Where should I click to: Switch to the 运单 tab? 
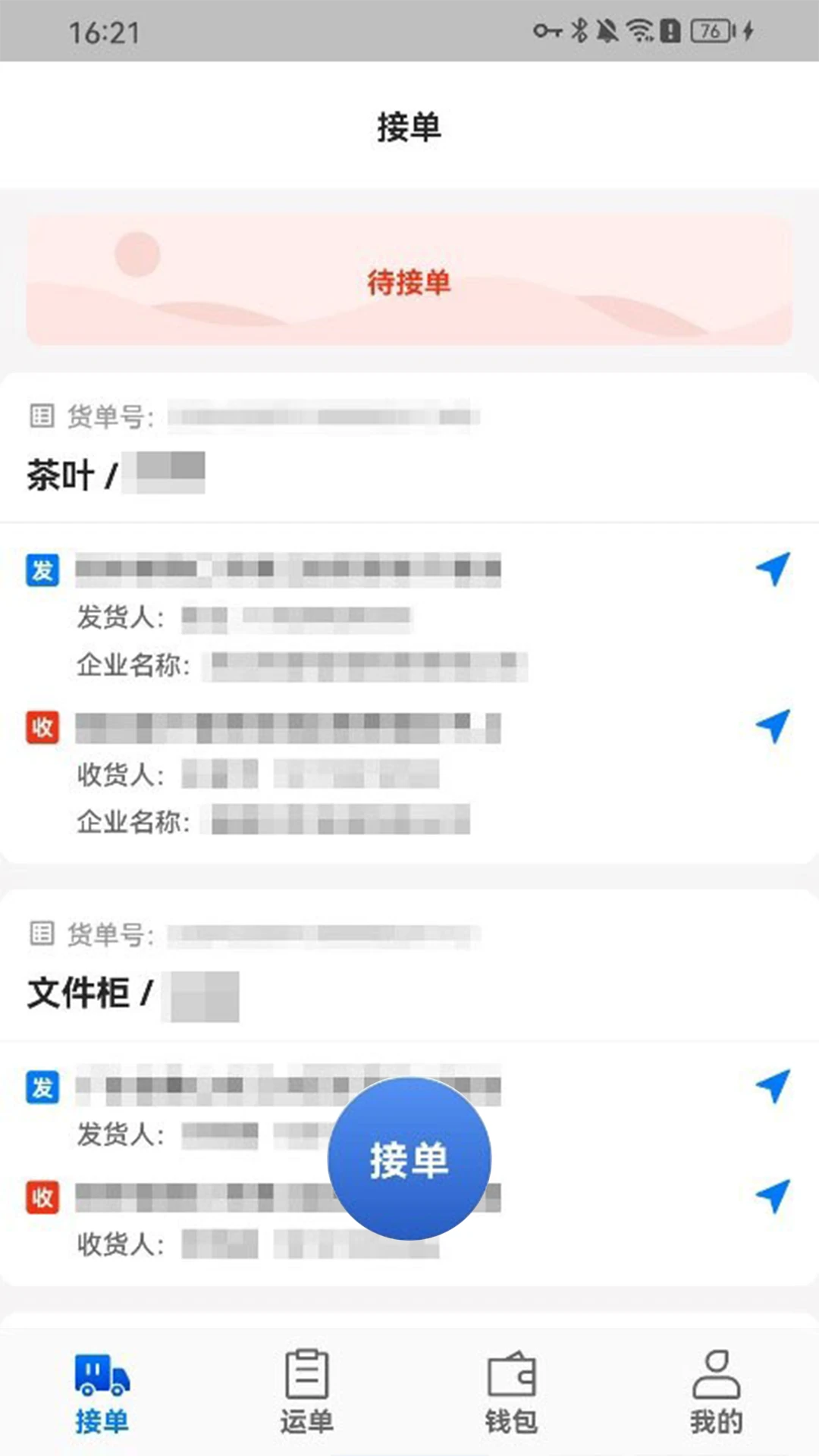pos(306,1392)
